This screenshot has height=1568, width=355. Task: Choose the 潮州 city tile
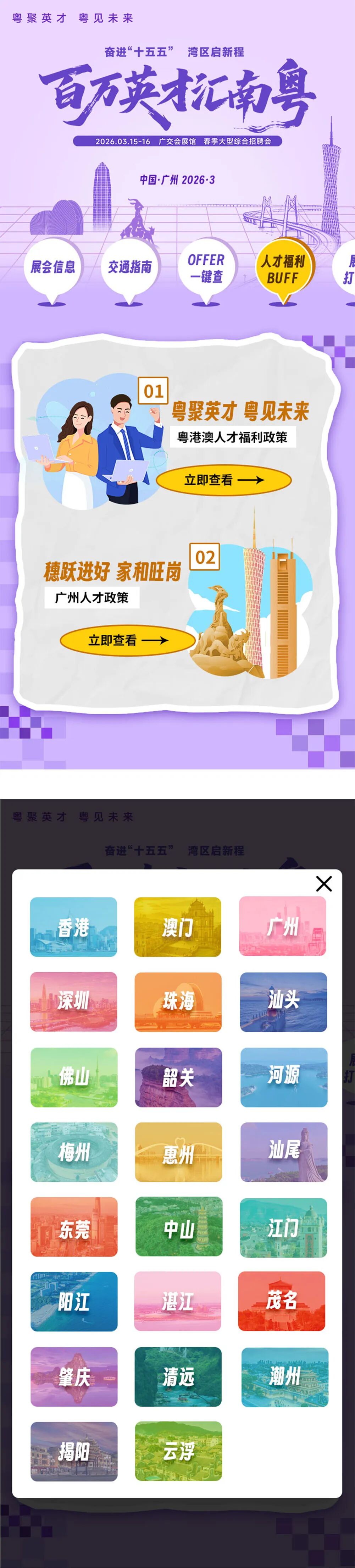[284, 1376]
